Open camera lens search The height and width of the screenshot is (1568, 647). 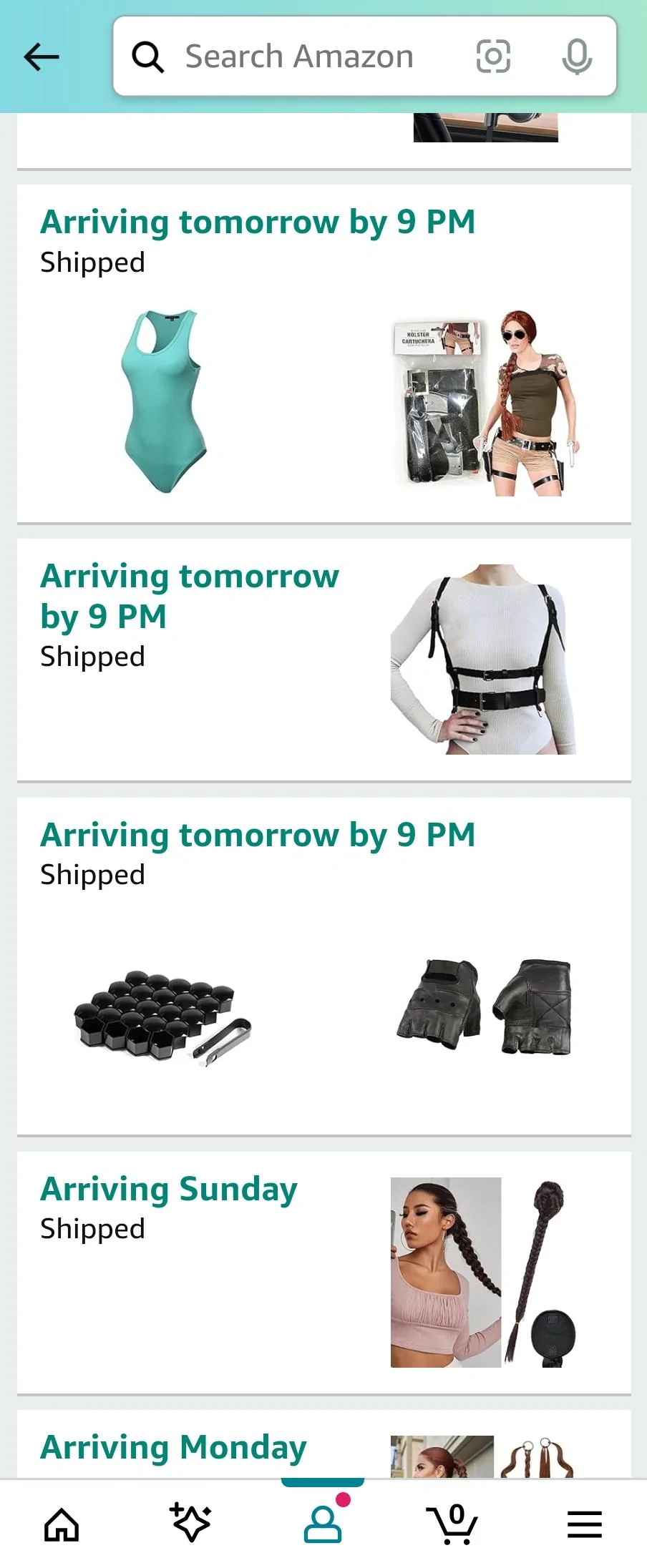493,57
